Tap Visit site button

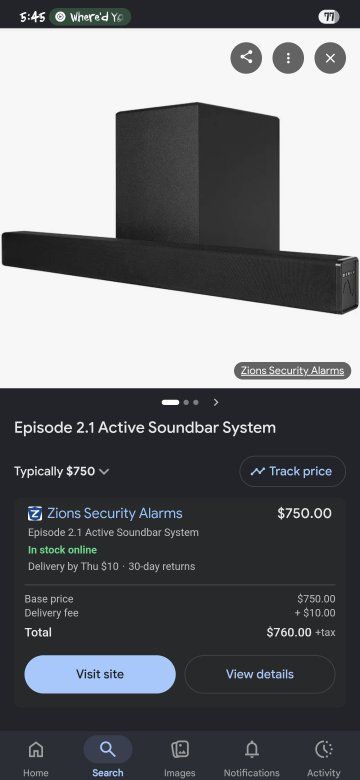100,674
